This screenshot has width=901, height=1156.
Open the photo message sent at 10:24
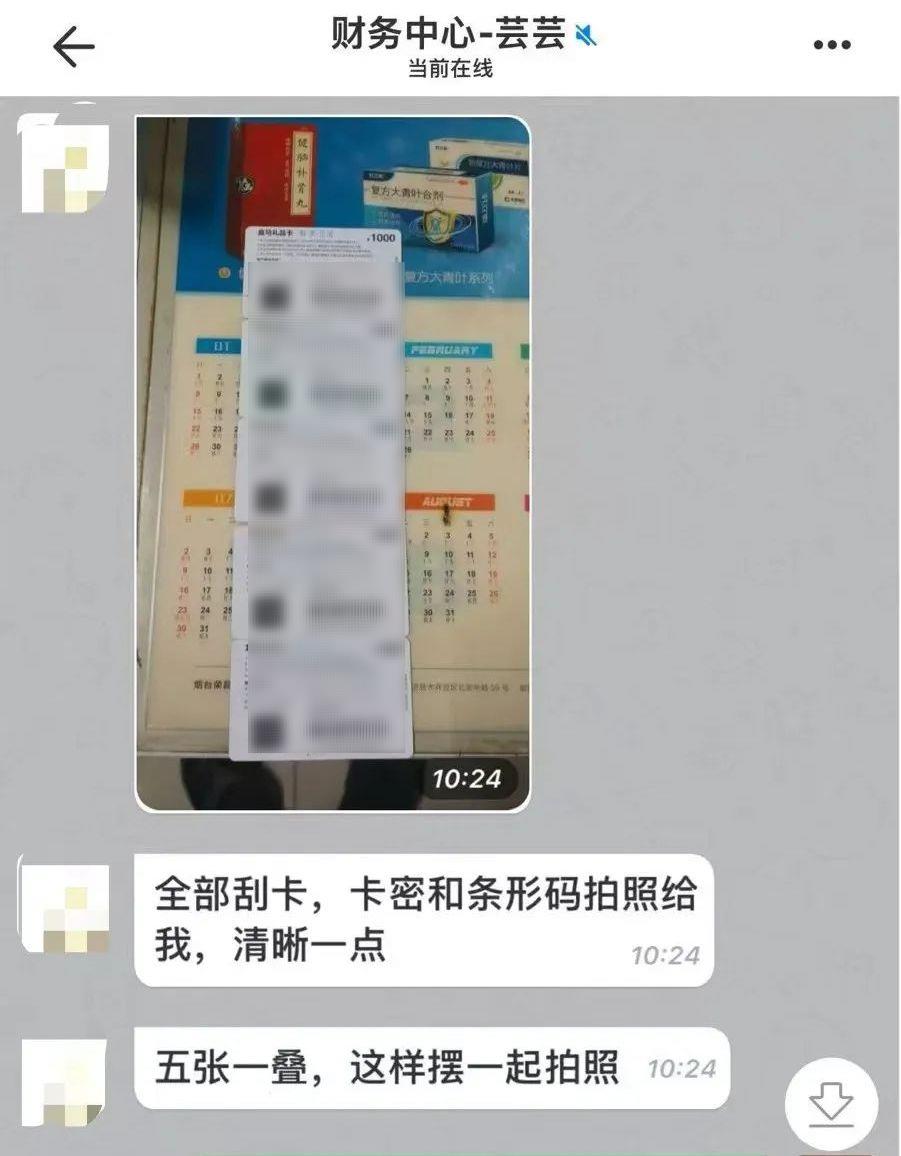[x=333, y=463]
